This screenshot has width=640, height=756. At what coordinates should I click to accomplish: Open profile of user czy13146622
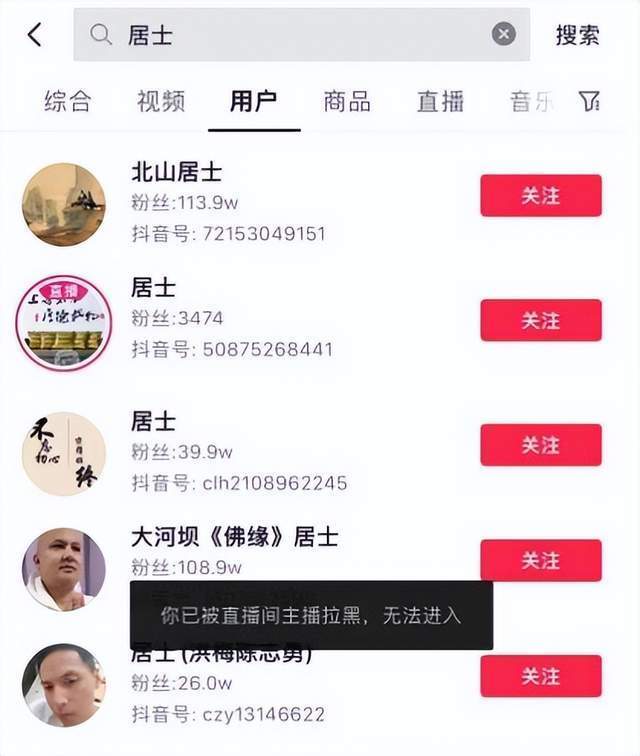point(64,685)
